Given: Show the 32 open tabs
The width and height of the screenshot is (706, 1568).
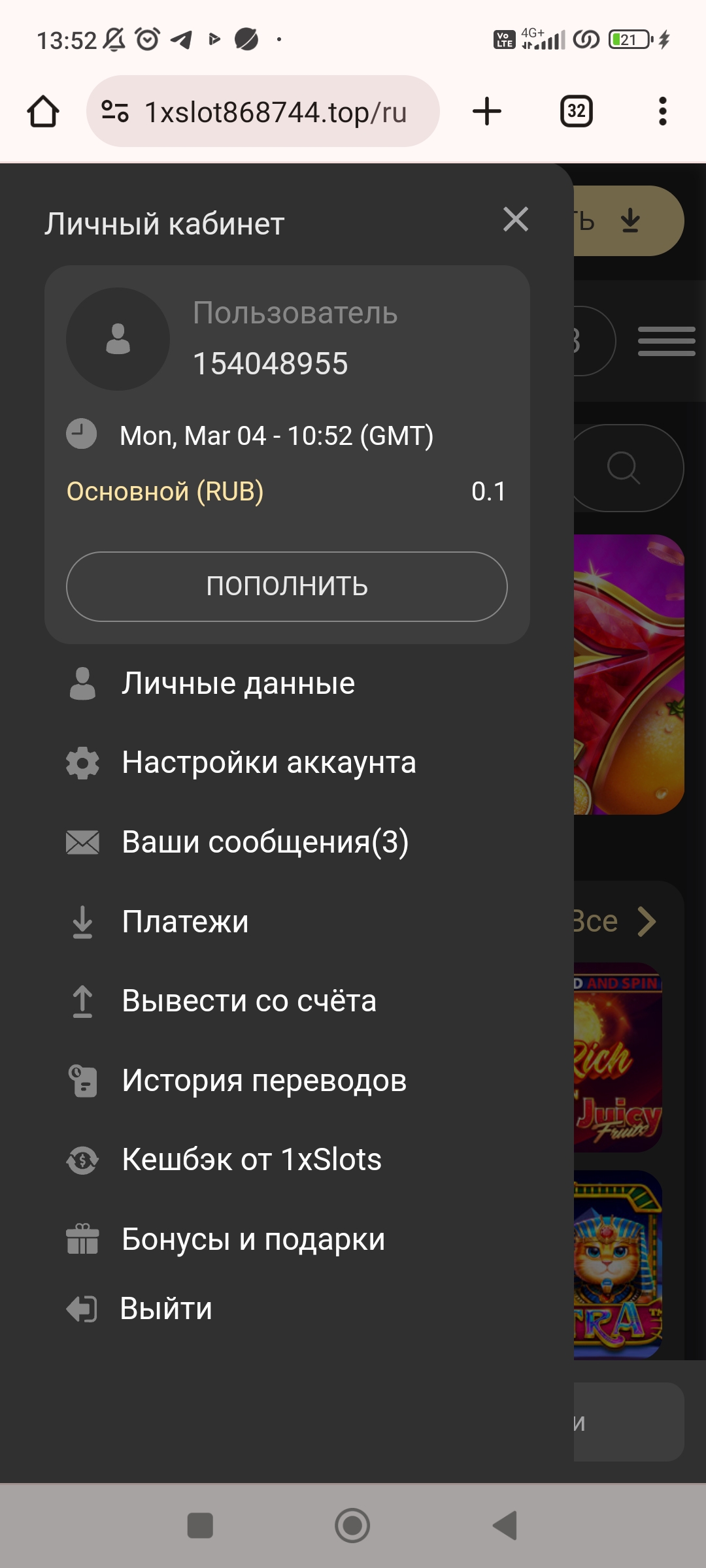Looking at the screenshot, I should coord(576,112).
